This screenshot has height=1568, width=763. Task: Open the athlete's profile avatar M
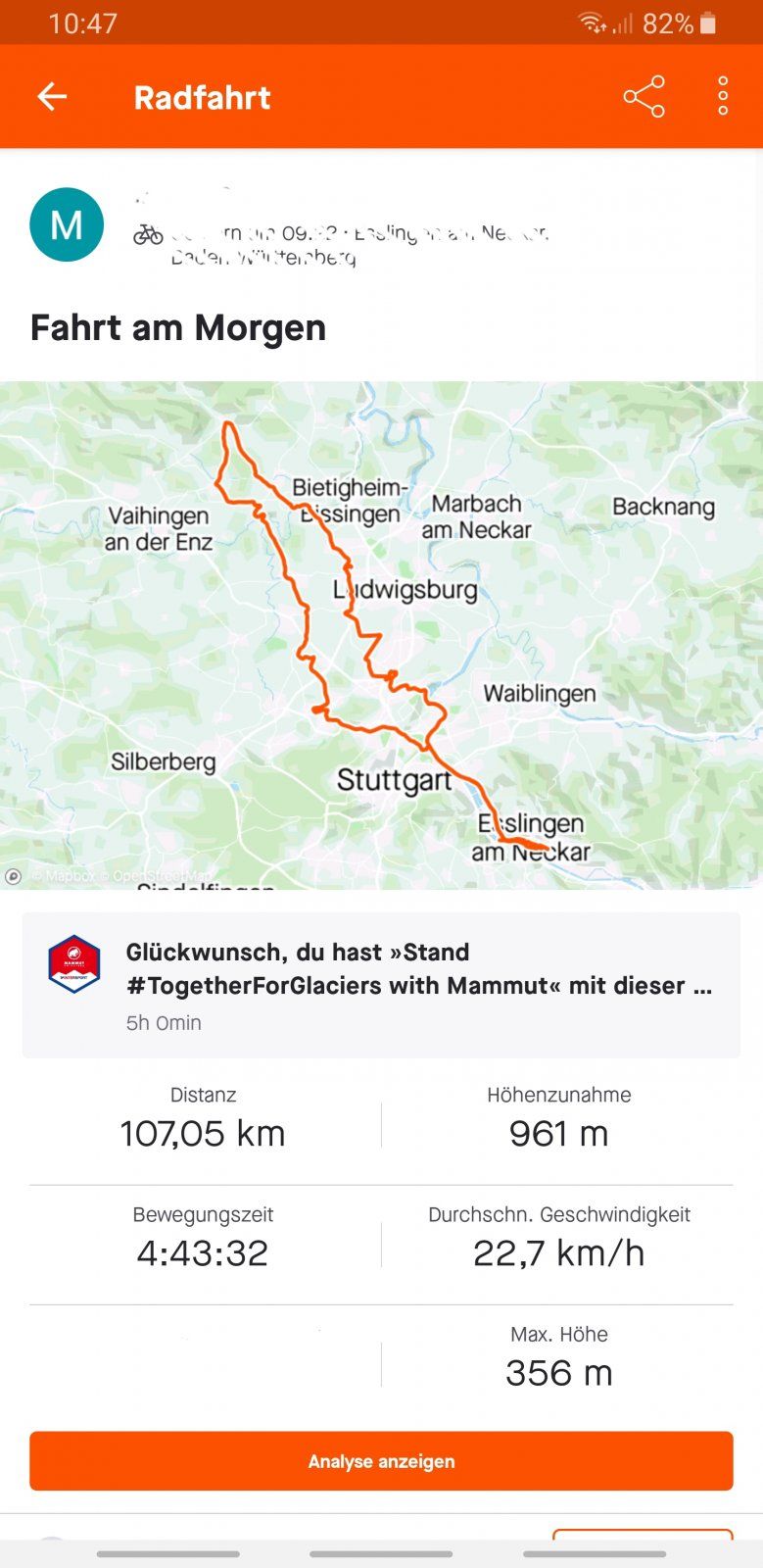pos(67,224)
